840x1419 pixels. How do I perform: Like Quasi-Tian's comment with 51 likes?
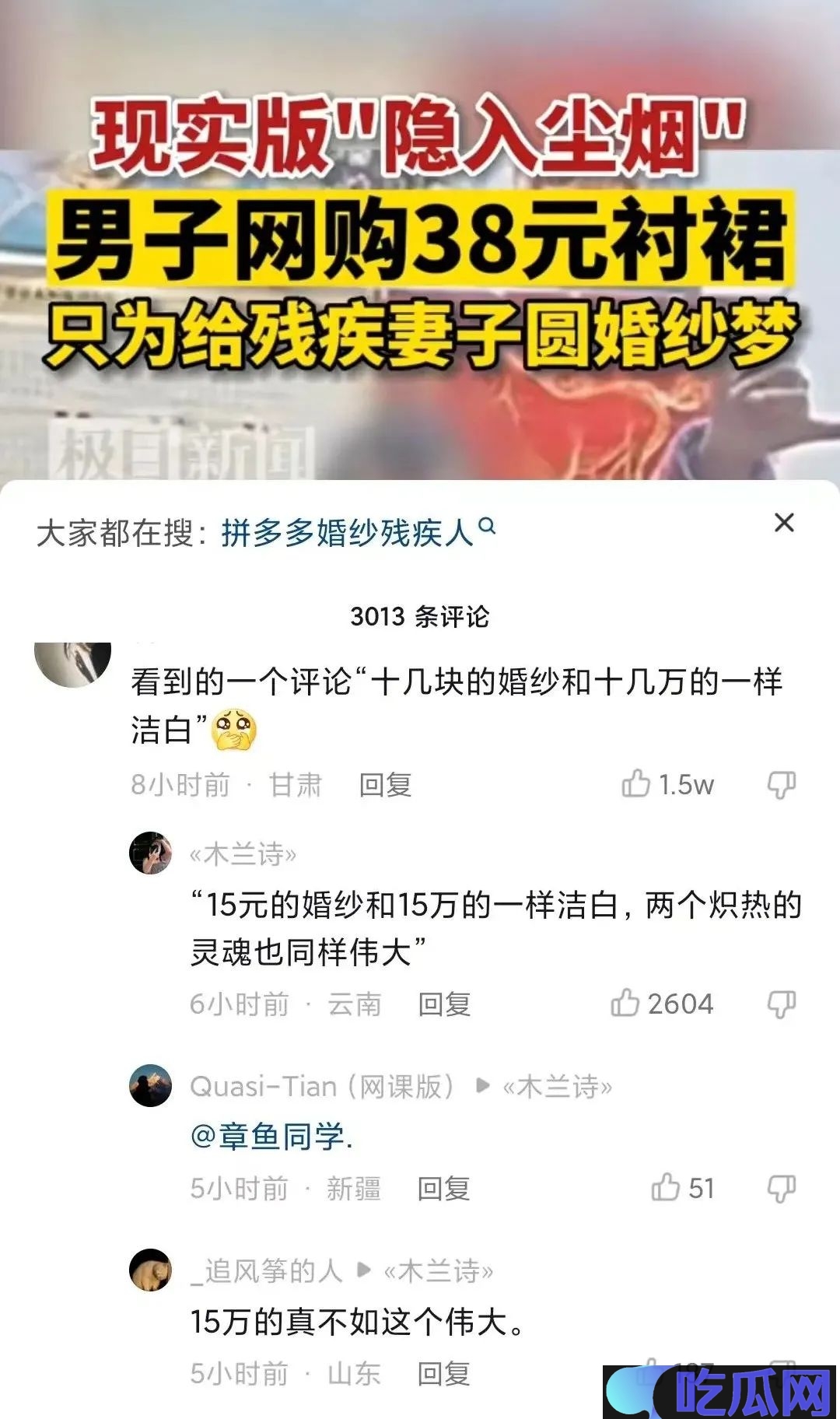pyautogui.click(x=666, y=1188)
